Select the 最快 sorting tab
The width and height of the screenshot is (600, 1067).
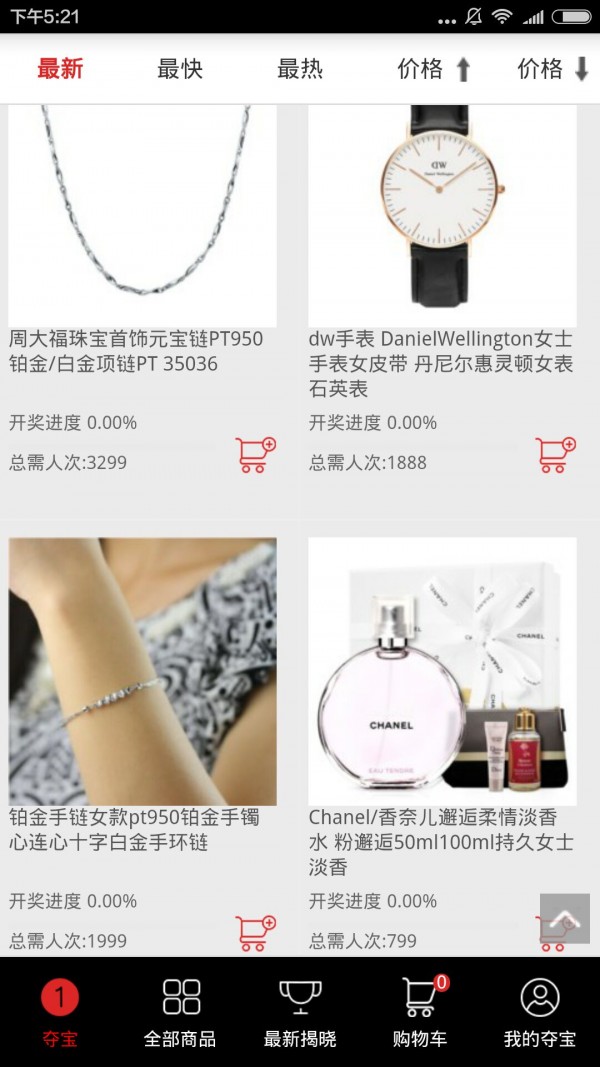coord(180,69)
